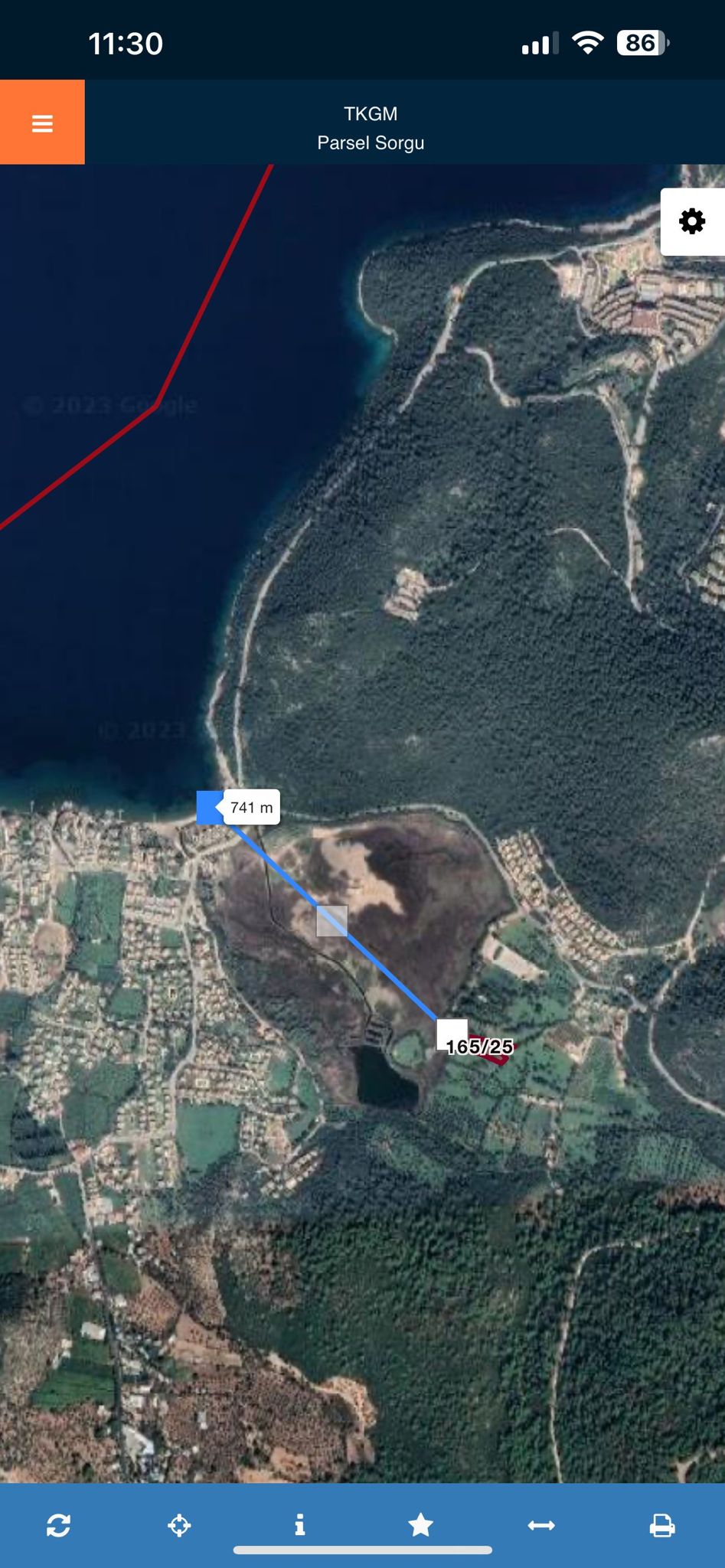
Task: Tap the refresh icon in bottom toolbar
Action: click(59, 1525)
